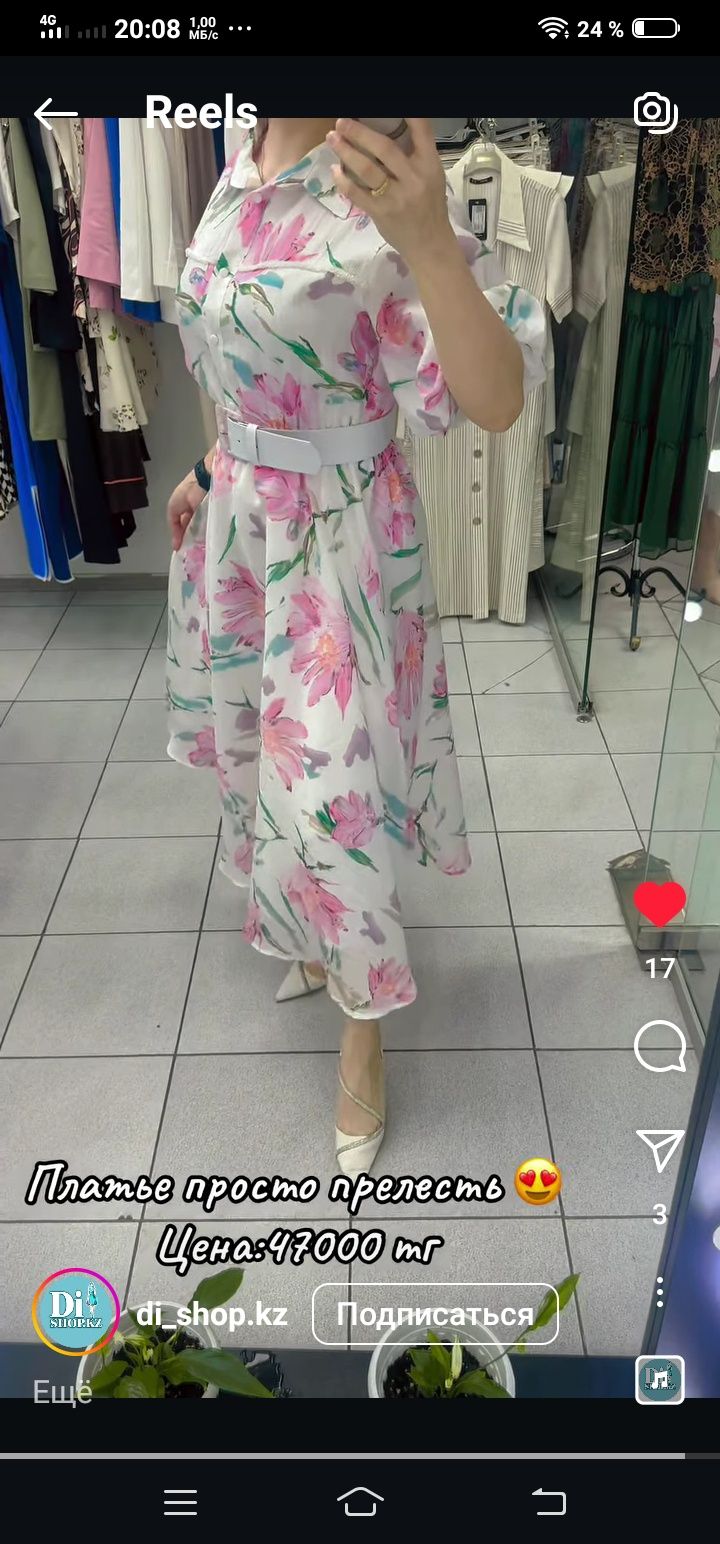Tap the system home button
This screenshot has height=1544, width=720.
(360, 1501)
